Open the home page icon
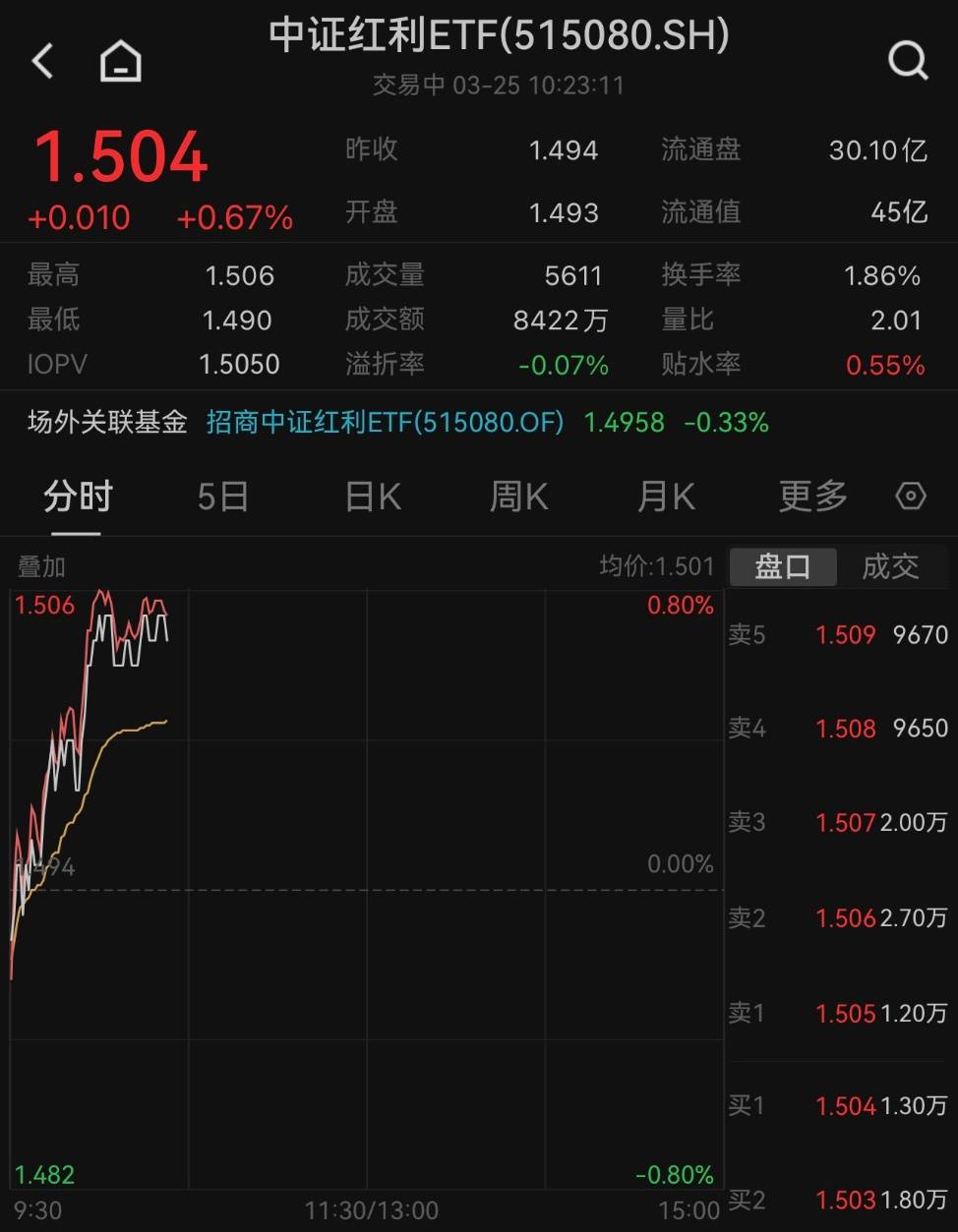 pyautogui.click(x=120, y=60)
